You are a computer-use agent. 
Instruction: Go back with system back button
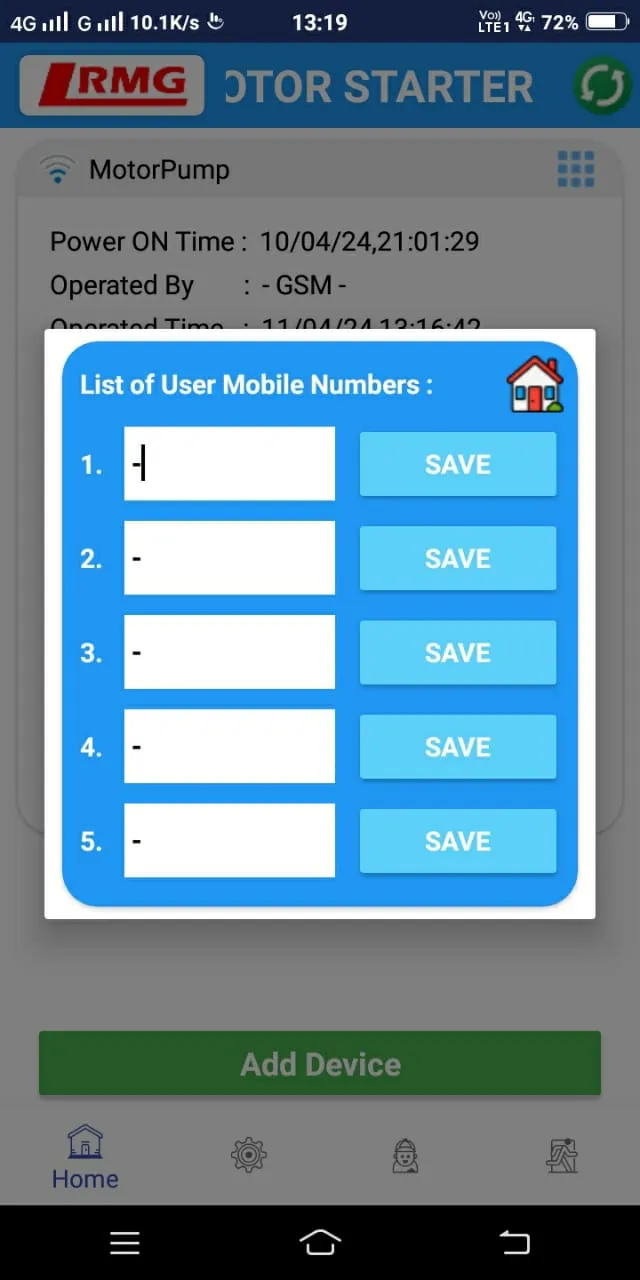point(514,1242)
